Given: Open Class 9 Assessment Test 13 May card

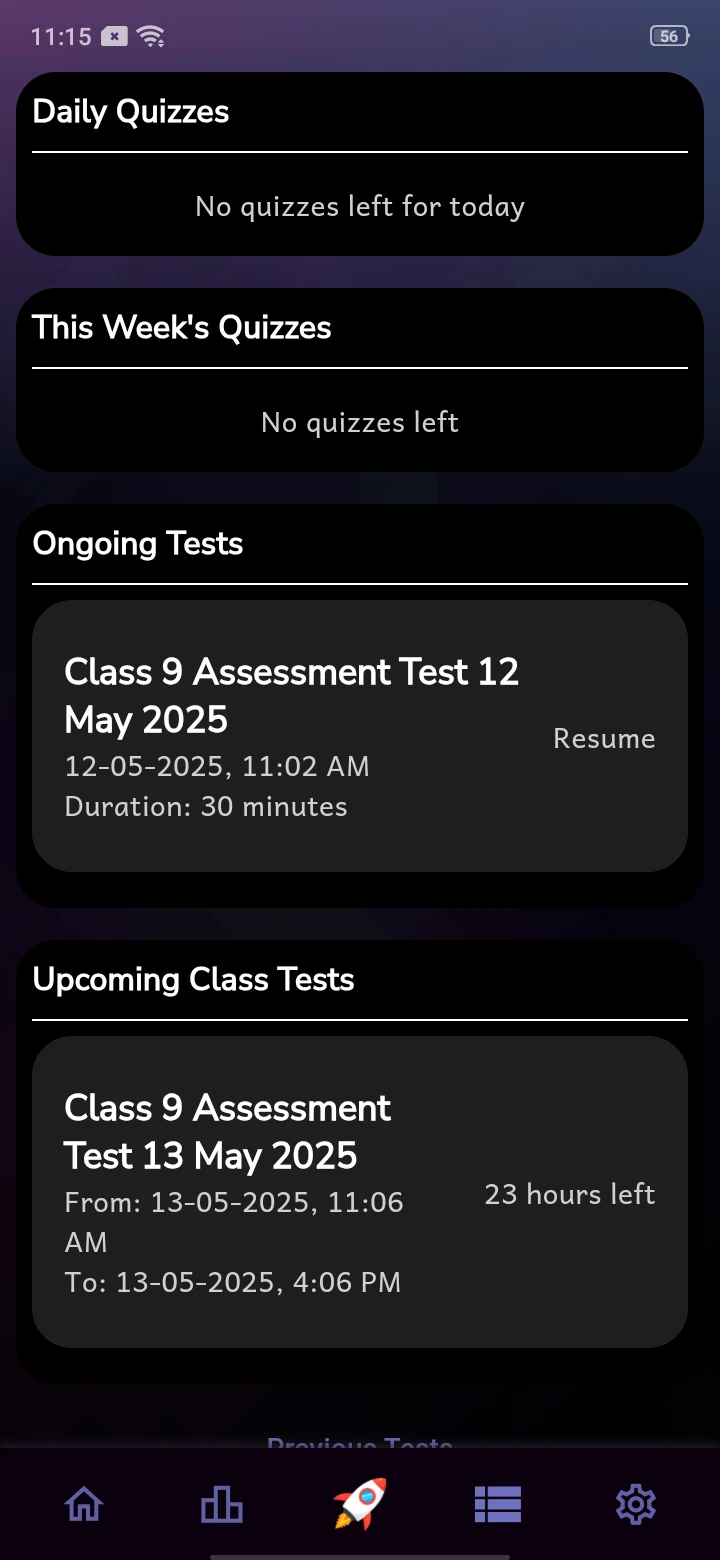Looking at the screenshot, I should [x=360, y=1192].
